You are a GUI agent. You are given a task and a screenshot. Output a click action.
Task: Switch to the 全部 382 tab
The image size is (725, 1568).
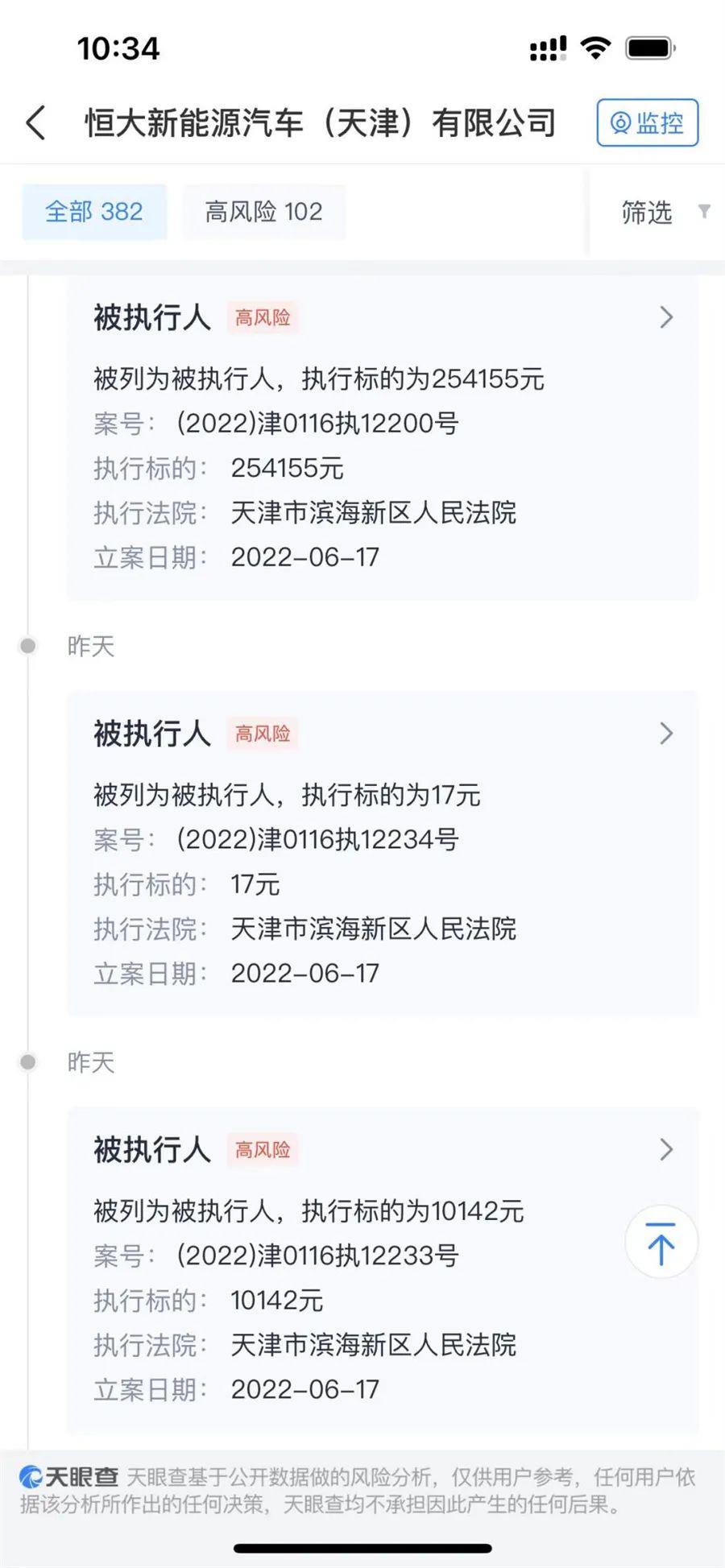click(x=94, y=212)
